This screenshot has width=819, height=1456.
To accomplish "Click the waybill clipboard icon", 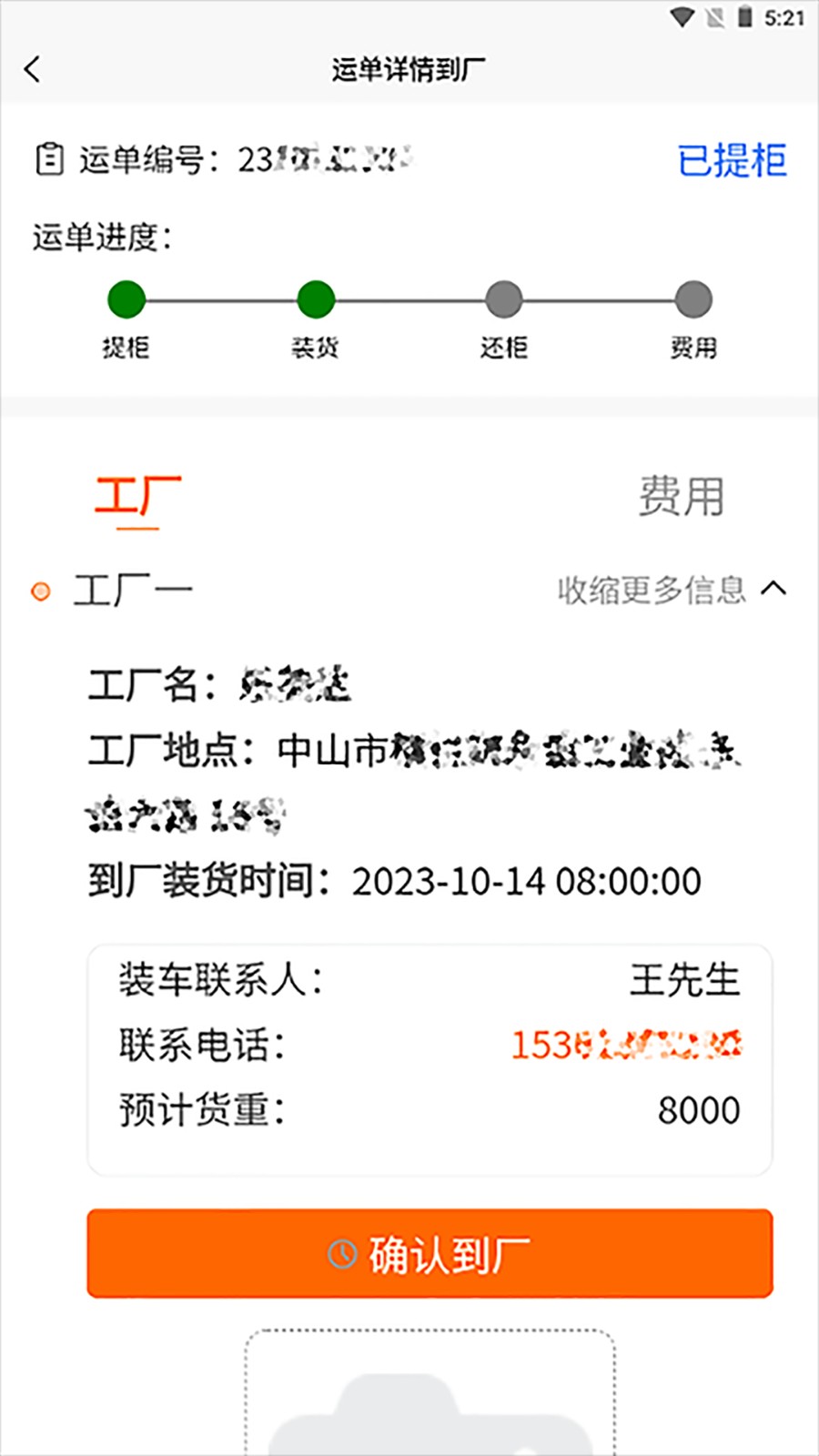I will click(x=48, y=159).
